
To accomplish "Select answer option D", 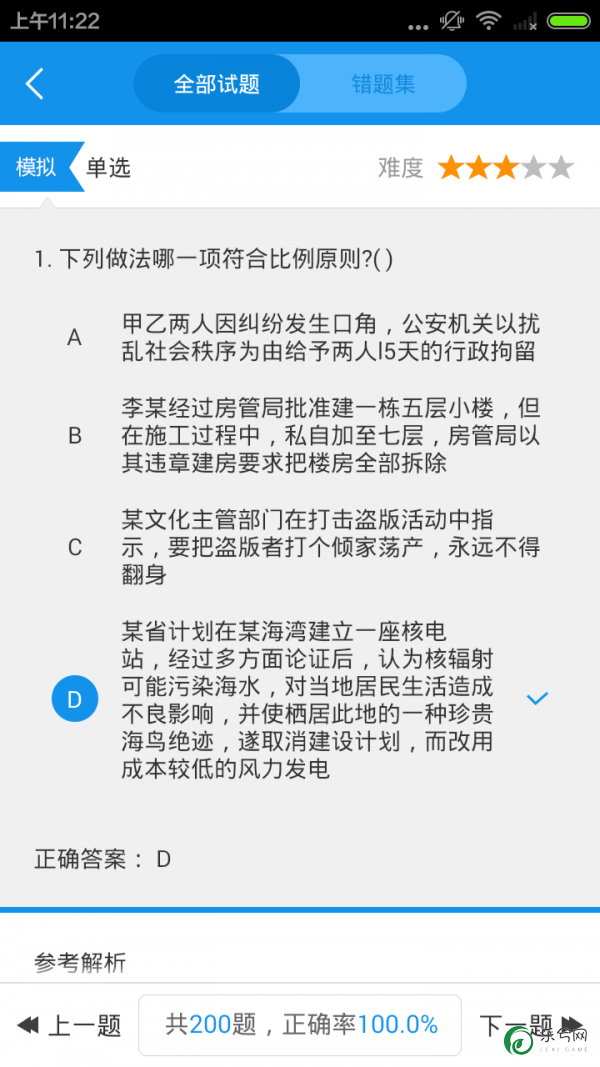I will point(300,699).
